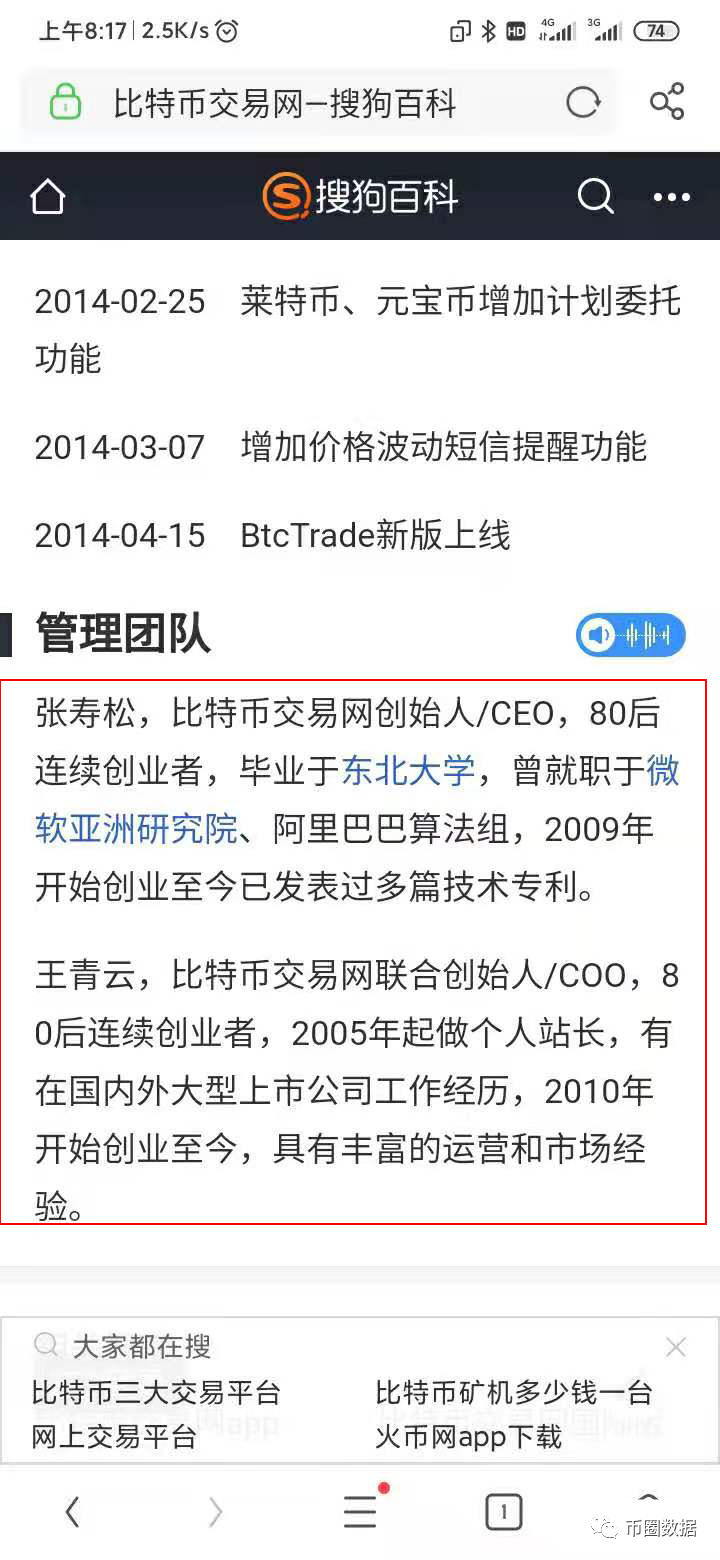Reload the current page
The height and width of the screenshot is (1560, 720).
click(583, 103)
